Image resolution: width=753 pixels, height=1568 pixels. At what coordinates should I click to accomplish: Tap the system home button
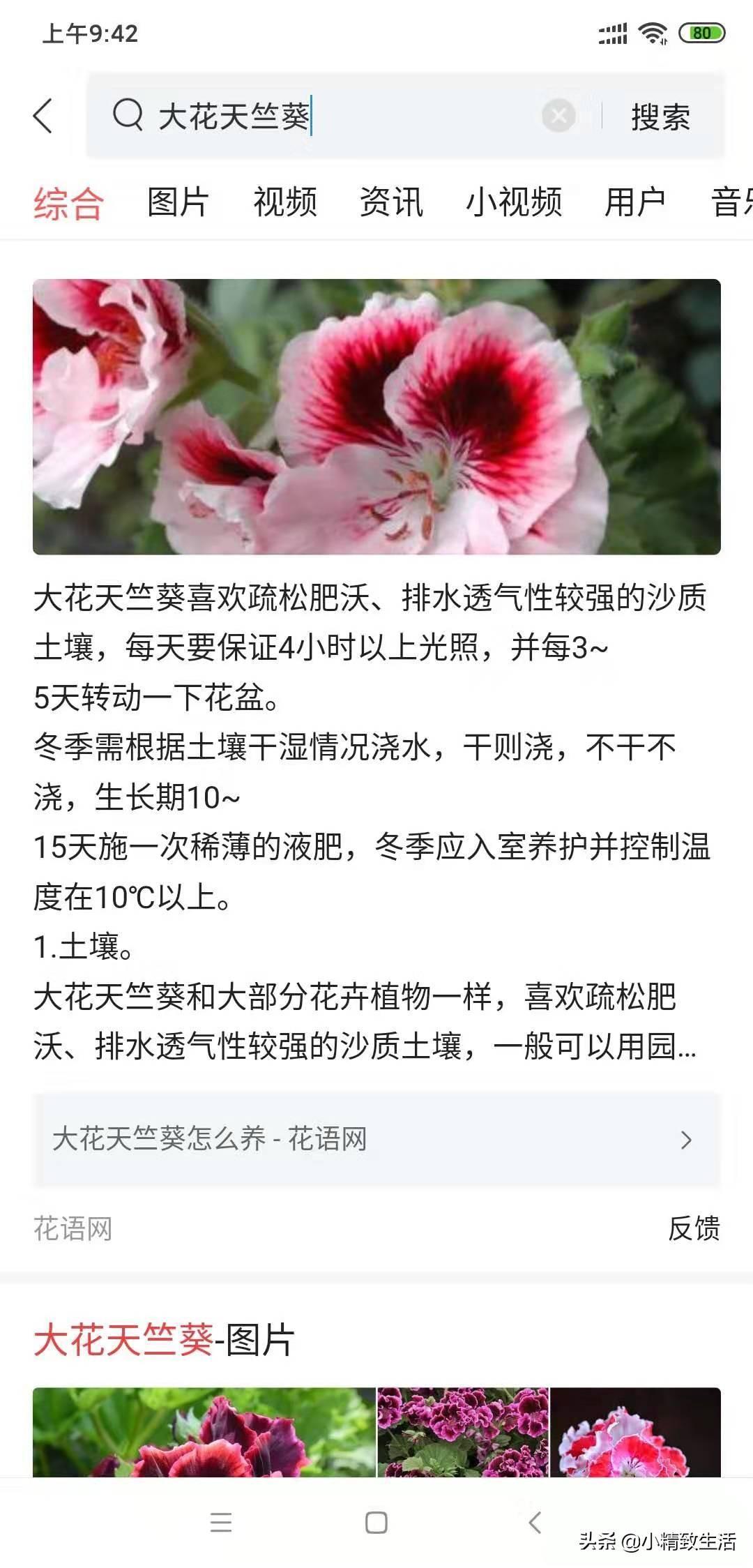[x=376, y=1522]
